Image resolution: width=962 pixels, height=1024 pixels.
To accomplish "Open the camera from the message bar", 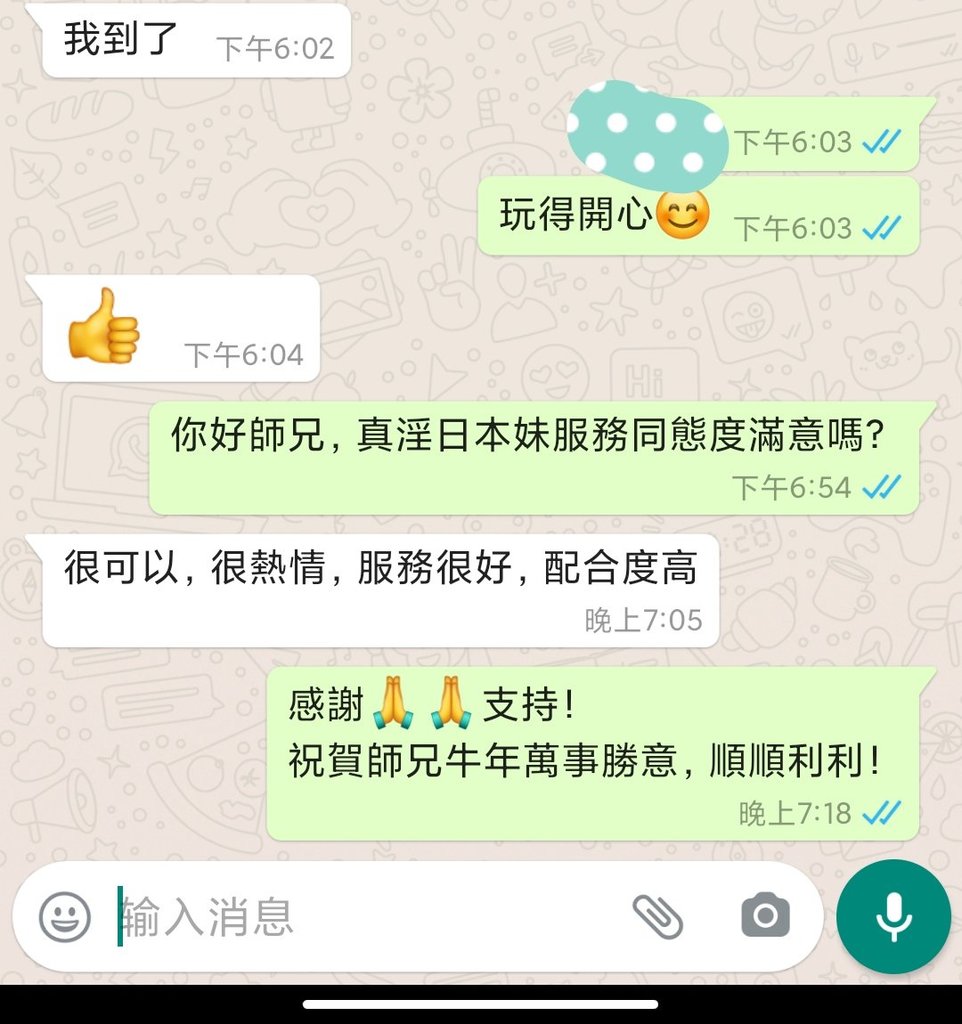I will coord(765,917).
